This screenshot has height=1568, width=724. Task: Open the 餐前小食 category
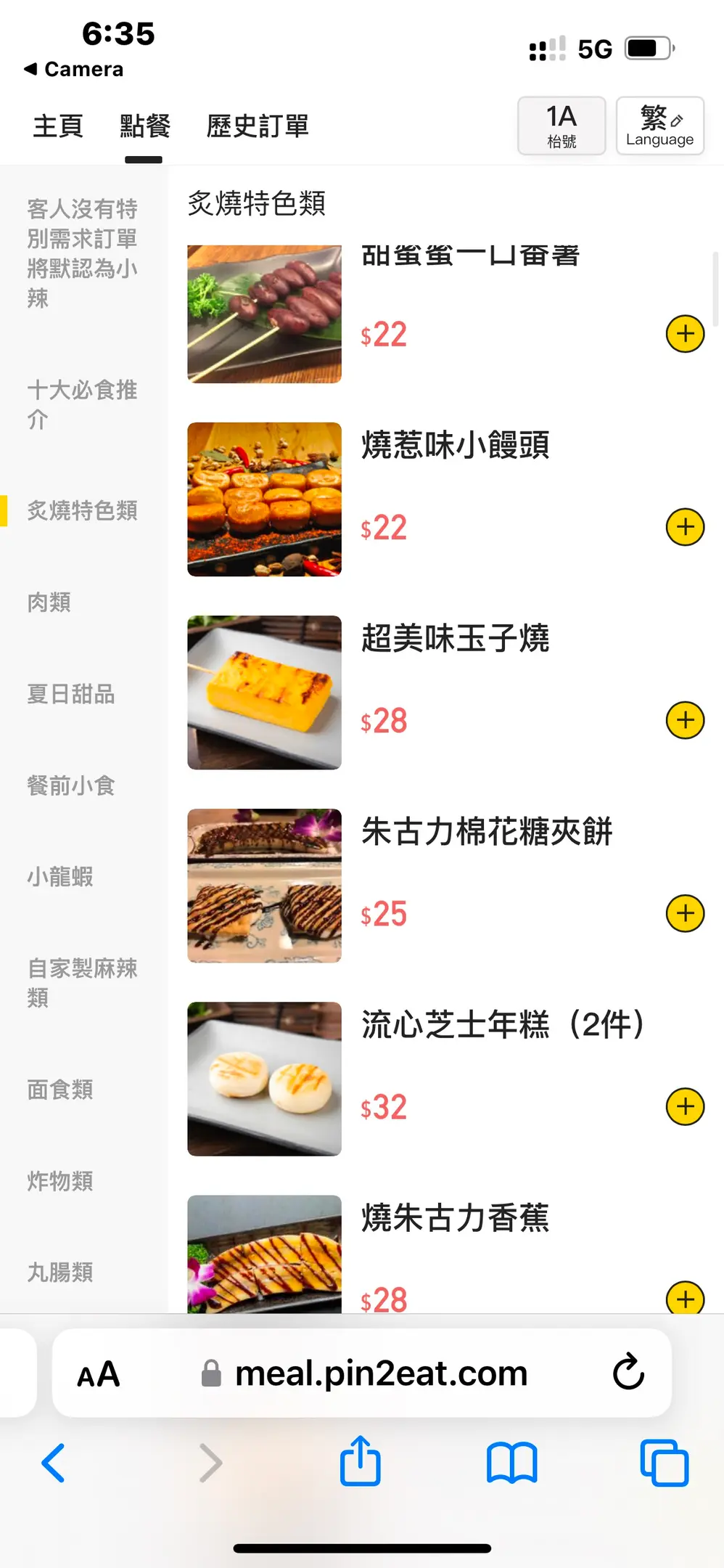tap(71, 785)
